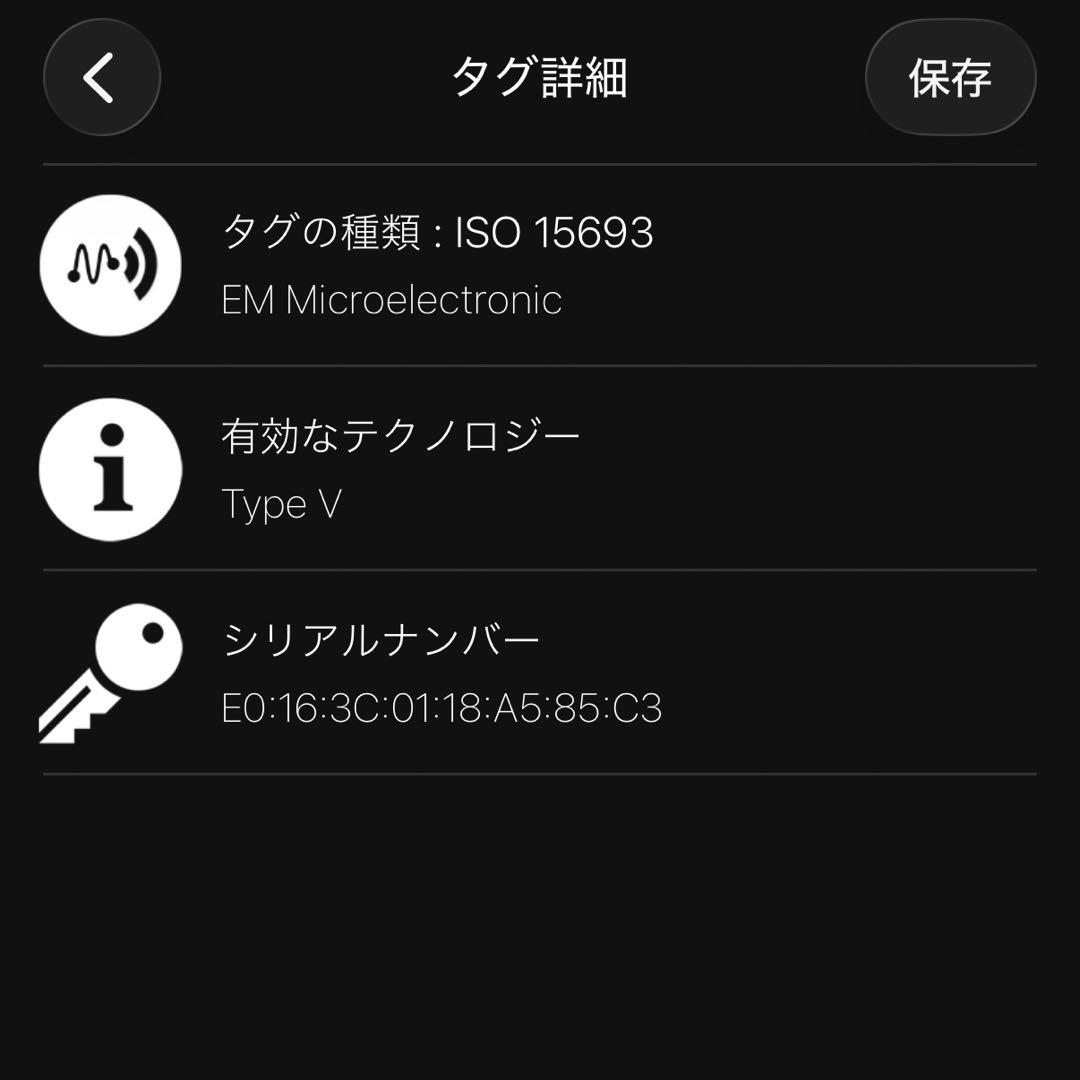The image size is (1080, 1080).
Task: Go back from tag details
Action: click(x=101, y=77)
